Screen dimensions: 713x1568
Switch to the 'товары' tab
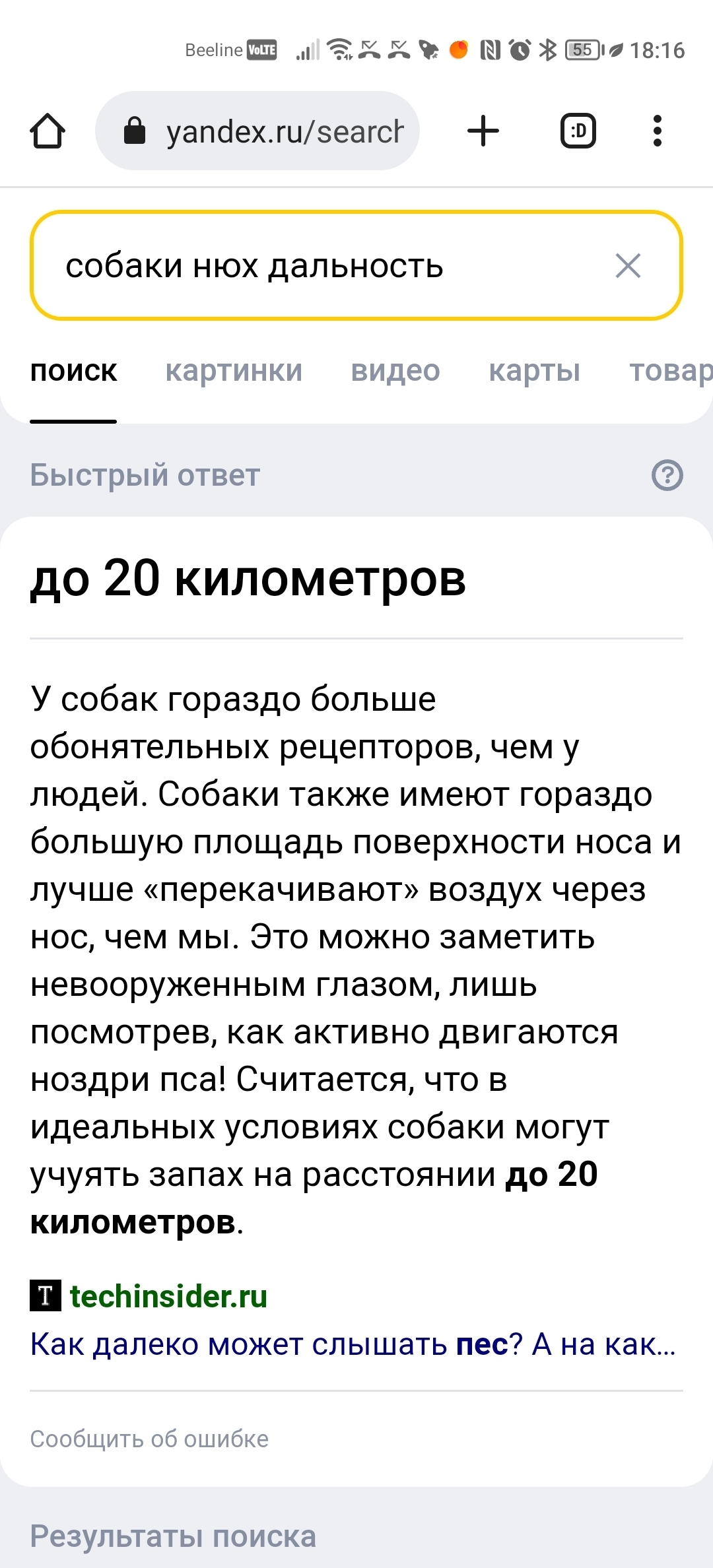click(x=670, y=371)
